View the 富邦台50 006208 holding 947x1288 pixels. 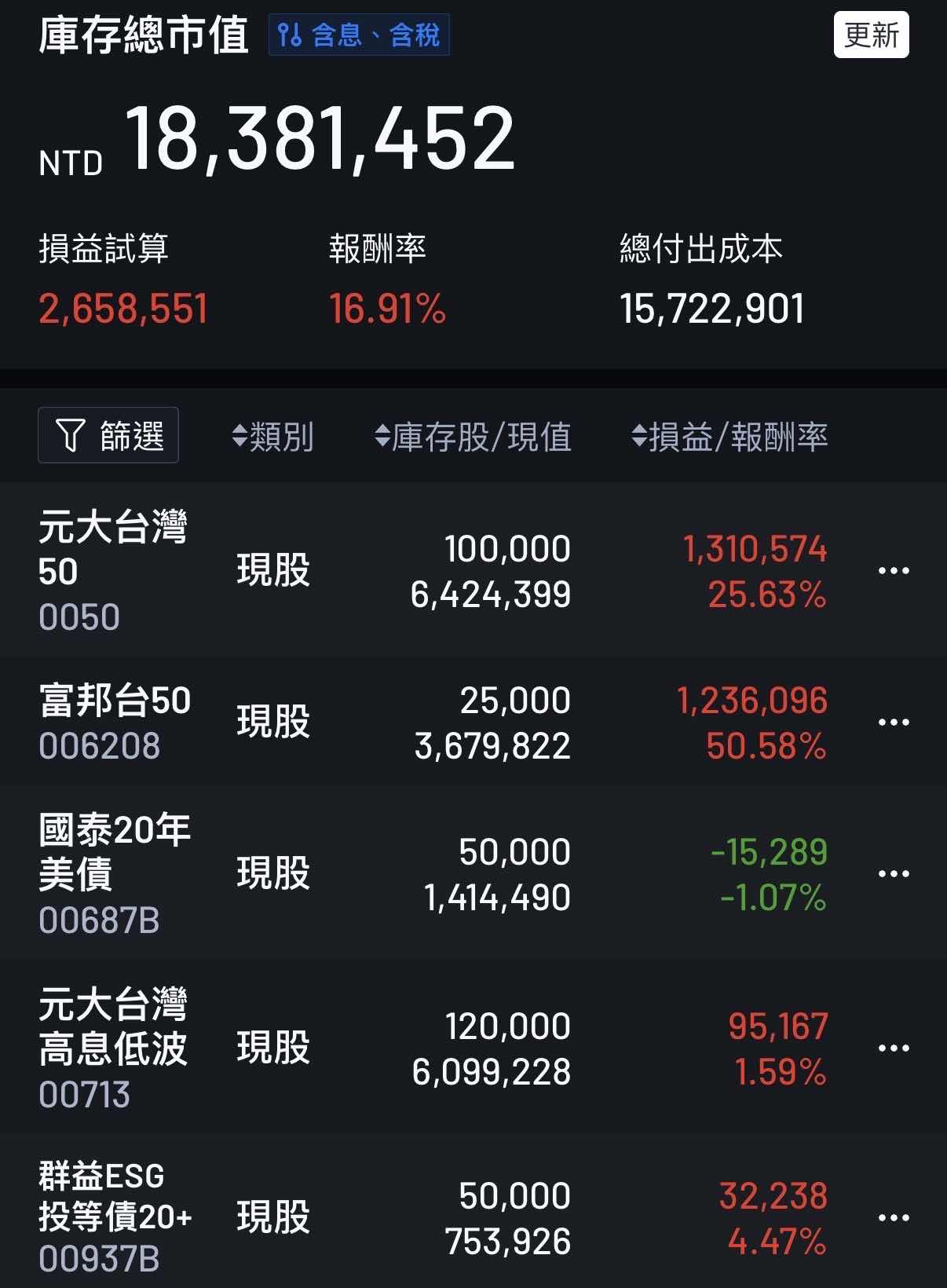click(x=115, y=722)
